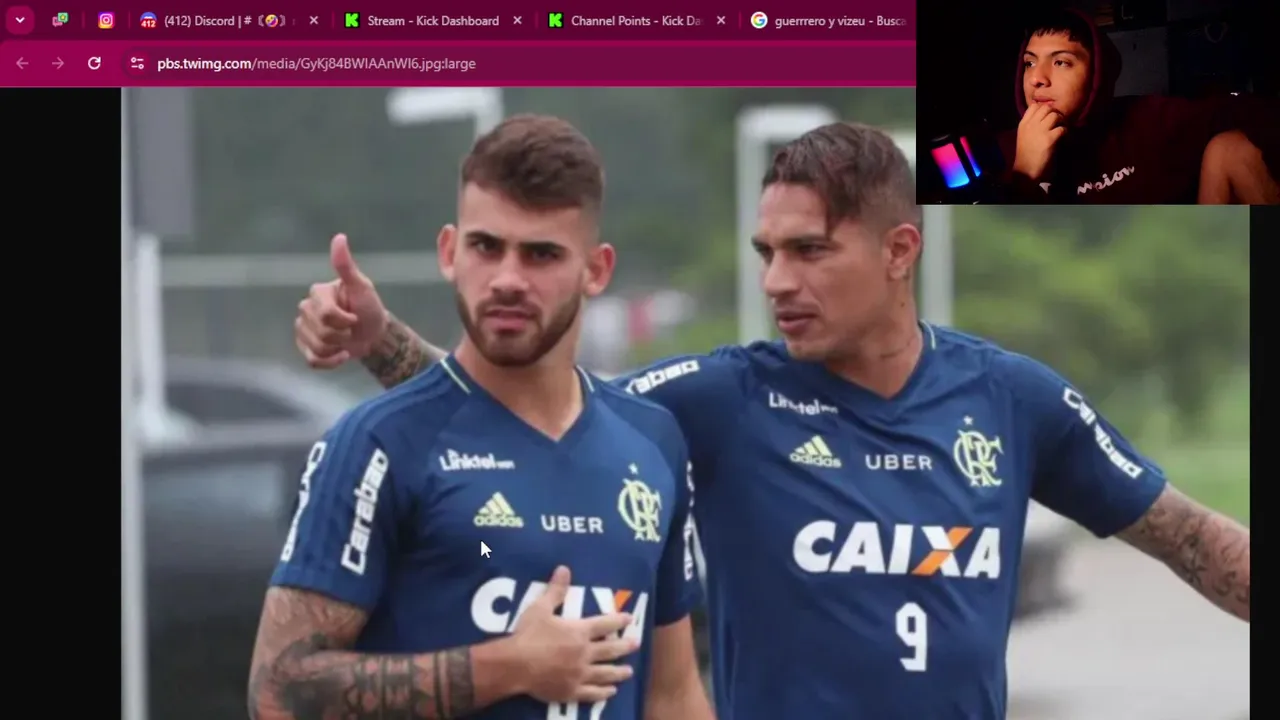Viewport: 1280px width, 720px height.
Task: Reload the current page
Action: coord(94,63)
